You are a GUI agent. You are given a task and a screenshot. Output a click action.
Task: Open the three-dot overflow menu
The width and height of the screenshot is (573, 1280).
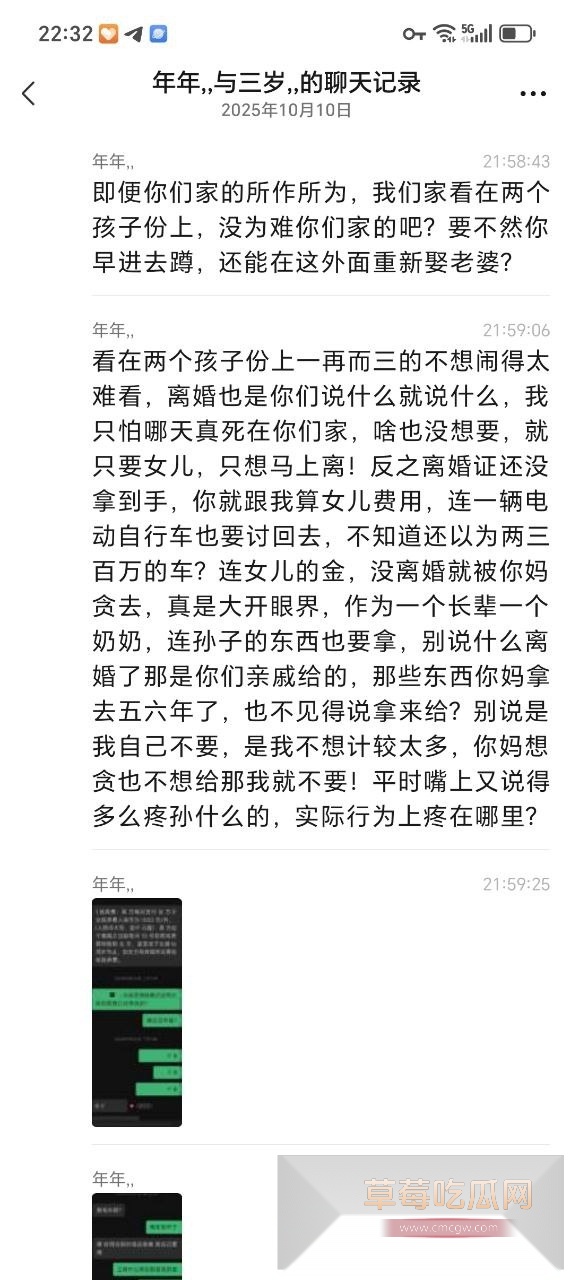[x=533, y=94]
